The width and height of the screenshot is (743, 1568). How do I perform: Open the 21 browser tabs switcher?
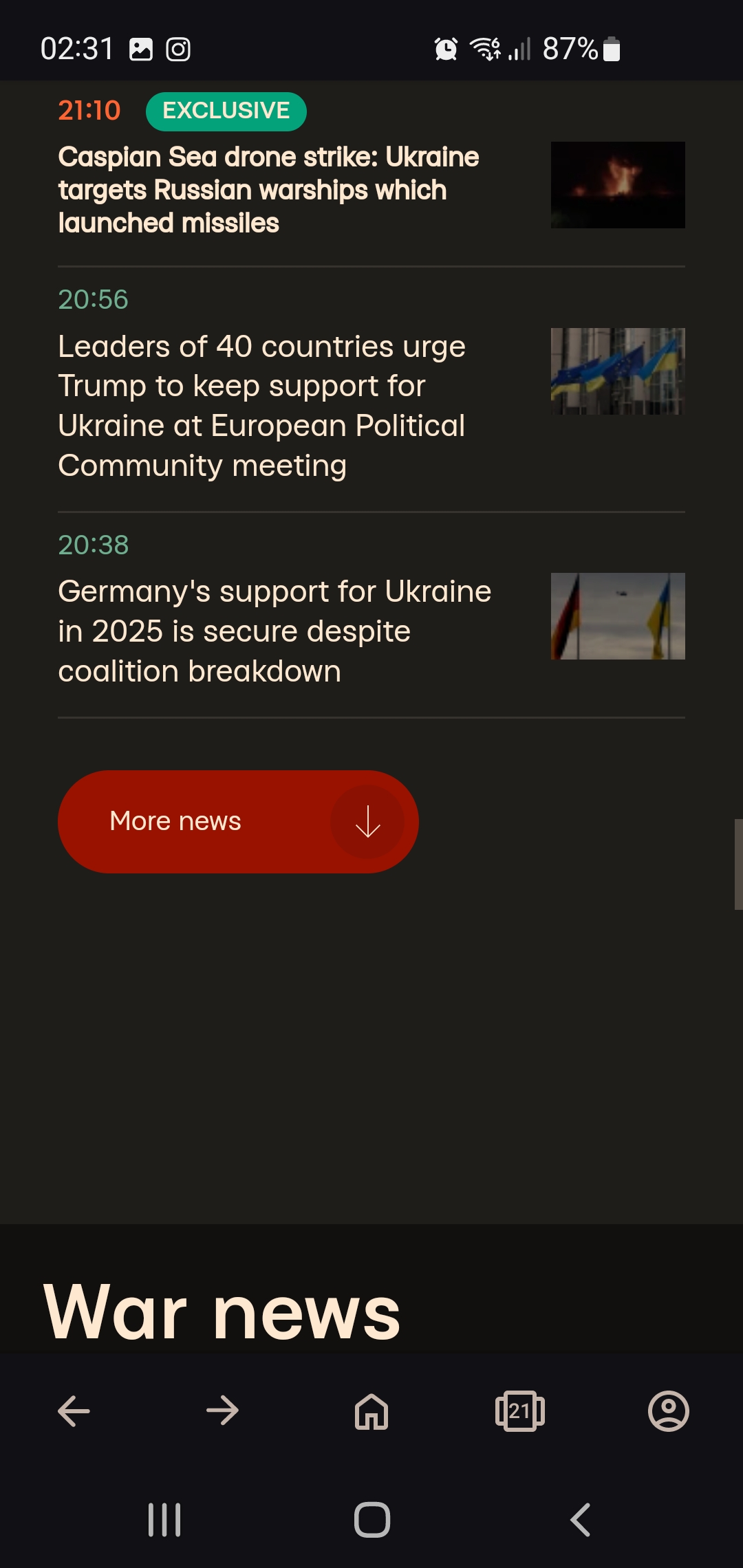tap(520, 1411)
